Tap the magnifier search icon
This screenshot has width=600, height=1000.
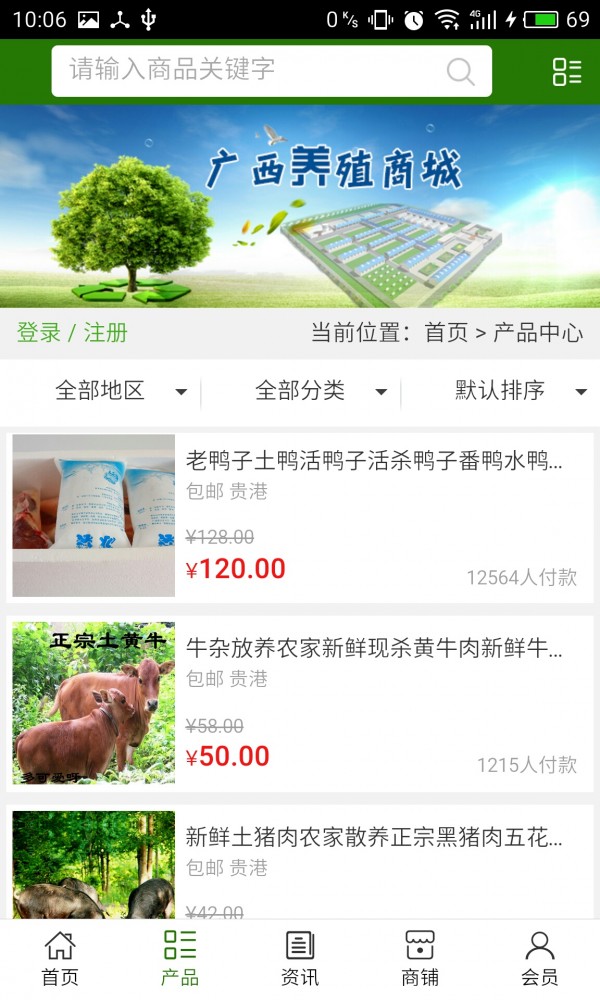click(x=460, y=71)
